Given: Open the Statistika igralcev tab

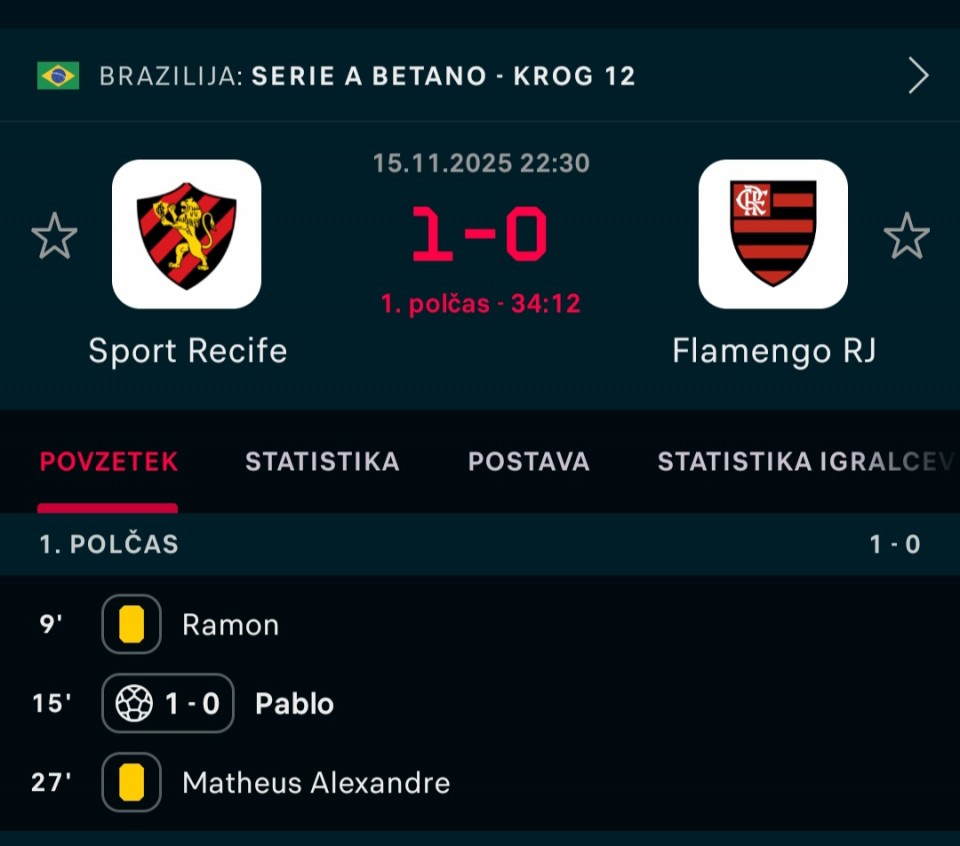Looking at the screenshot, I should [x=800, y=461].
